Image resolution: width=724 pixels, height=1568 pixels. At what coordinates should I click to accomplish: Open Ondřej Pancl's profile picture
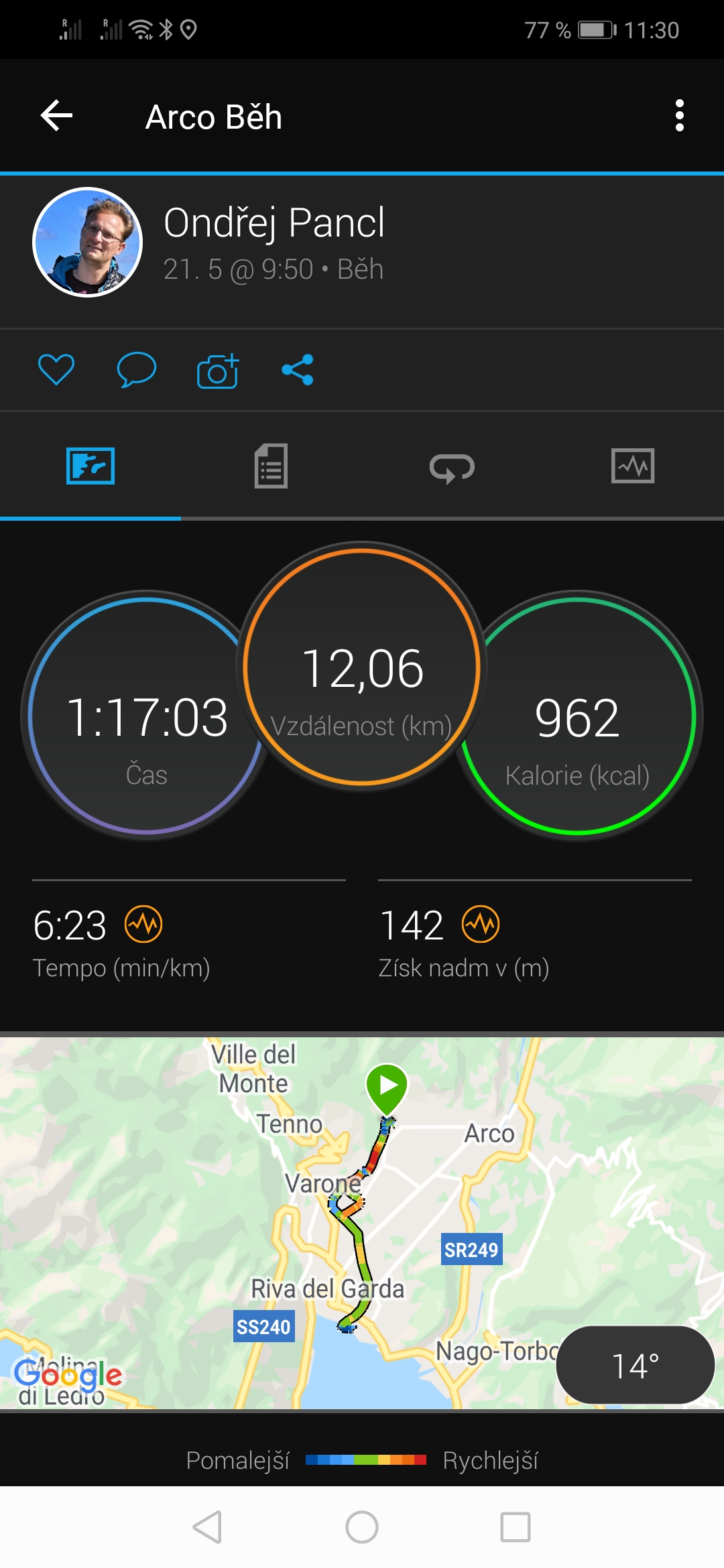point(88,242)
